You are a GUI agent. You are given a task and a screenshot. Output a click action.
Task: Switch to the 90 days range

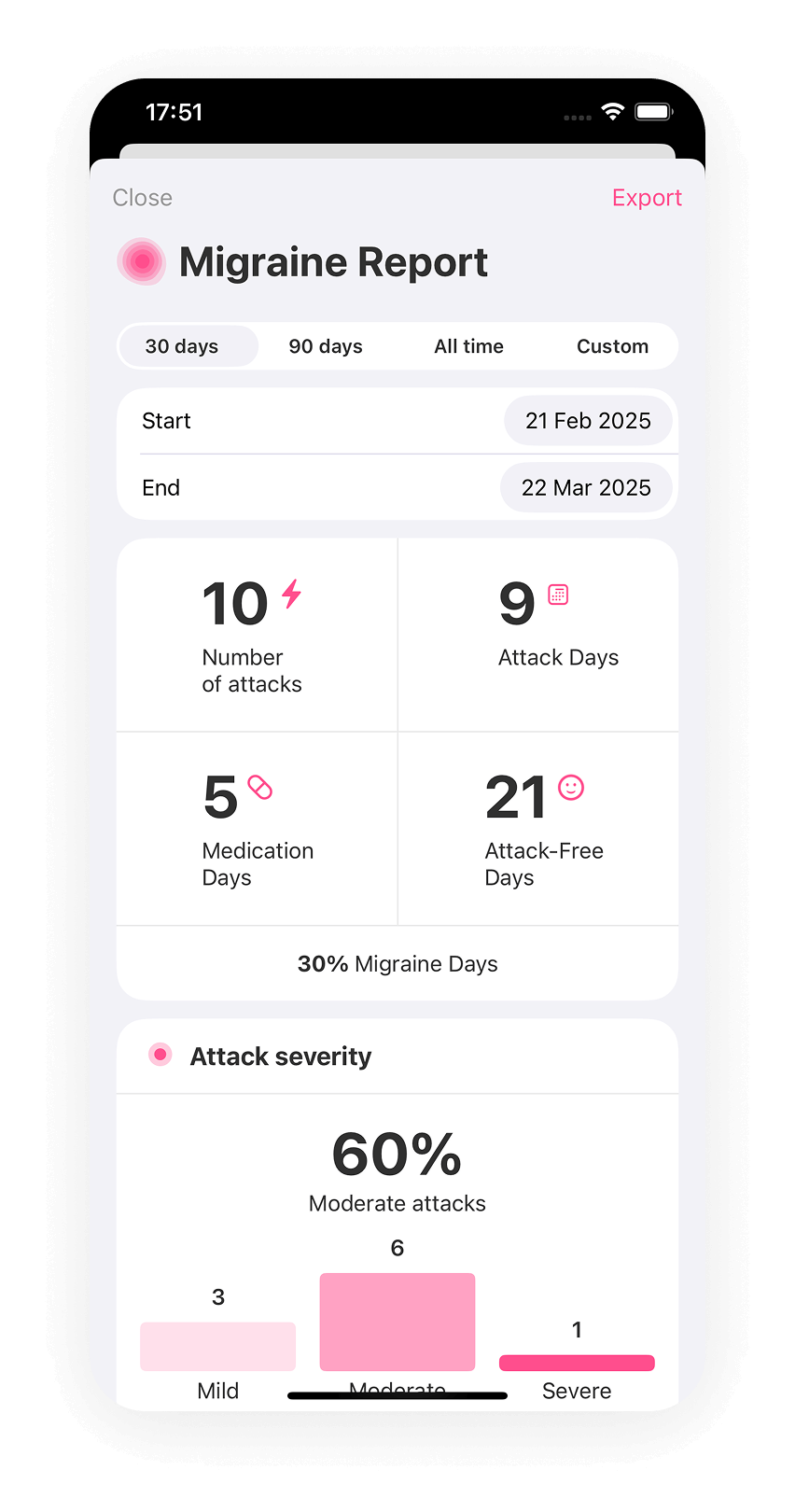(326, 346)
